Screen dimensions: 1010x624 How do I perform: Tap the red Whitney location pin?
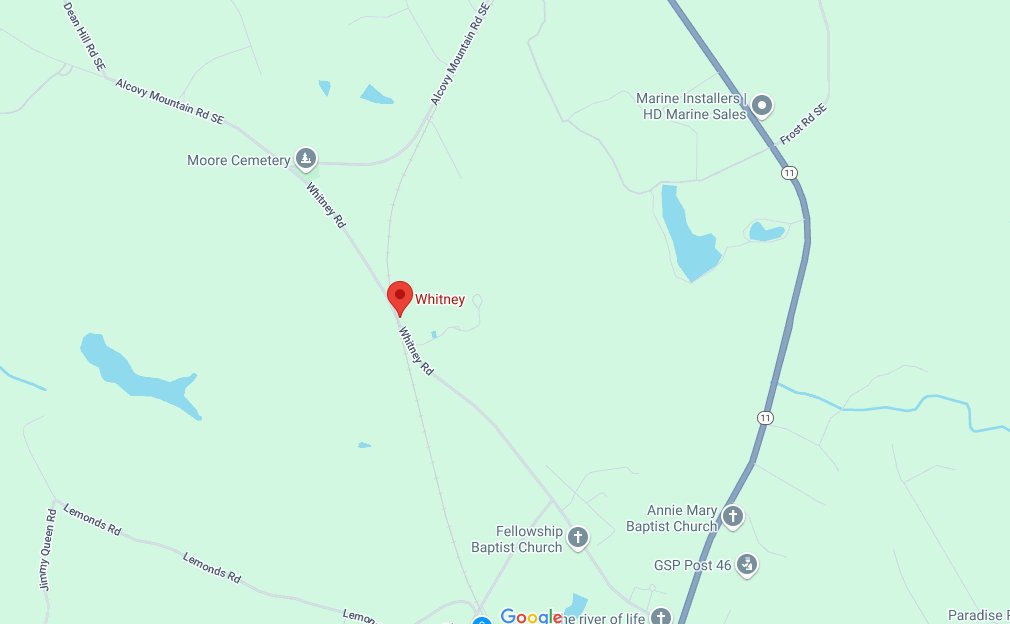[400, 297]
